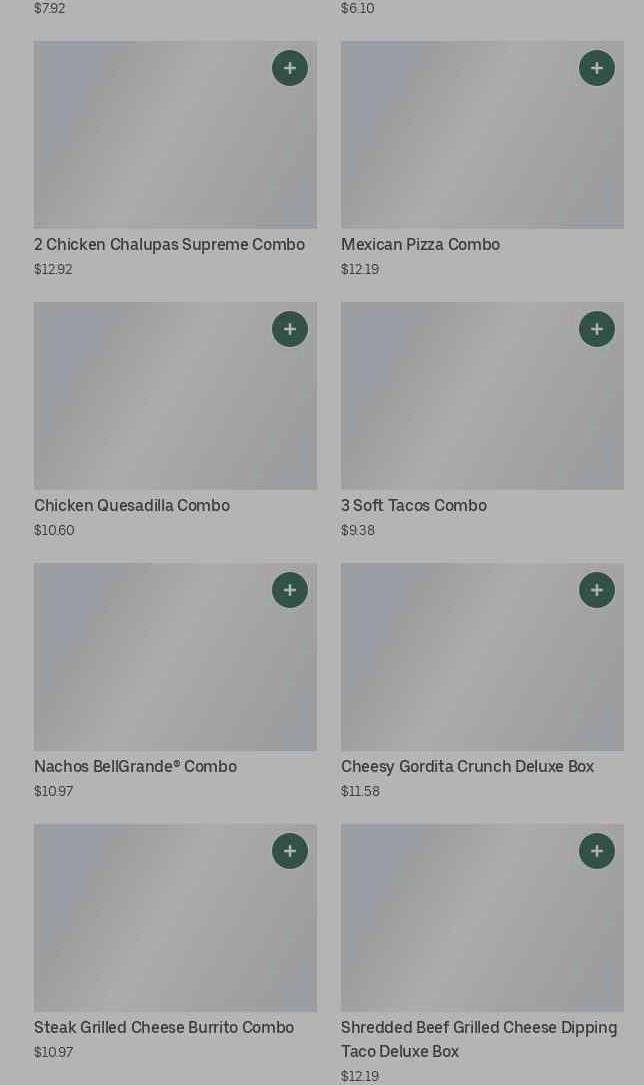Add 3 Soft Tacos Combo to cart
644x1085 pixels.
pos(597,329)
